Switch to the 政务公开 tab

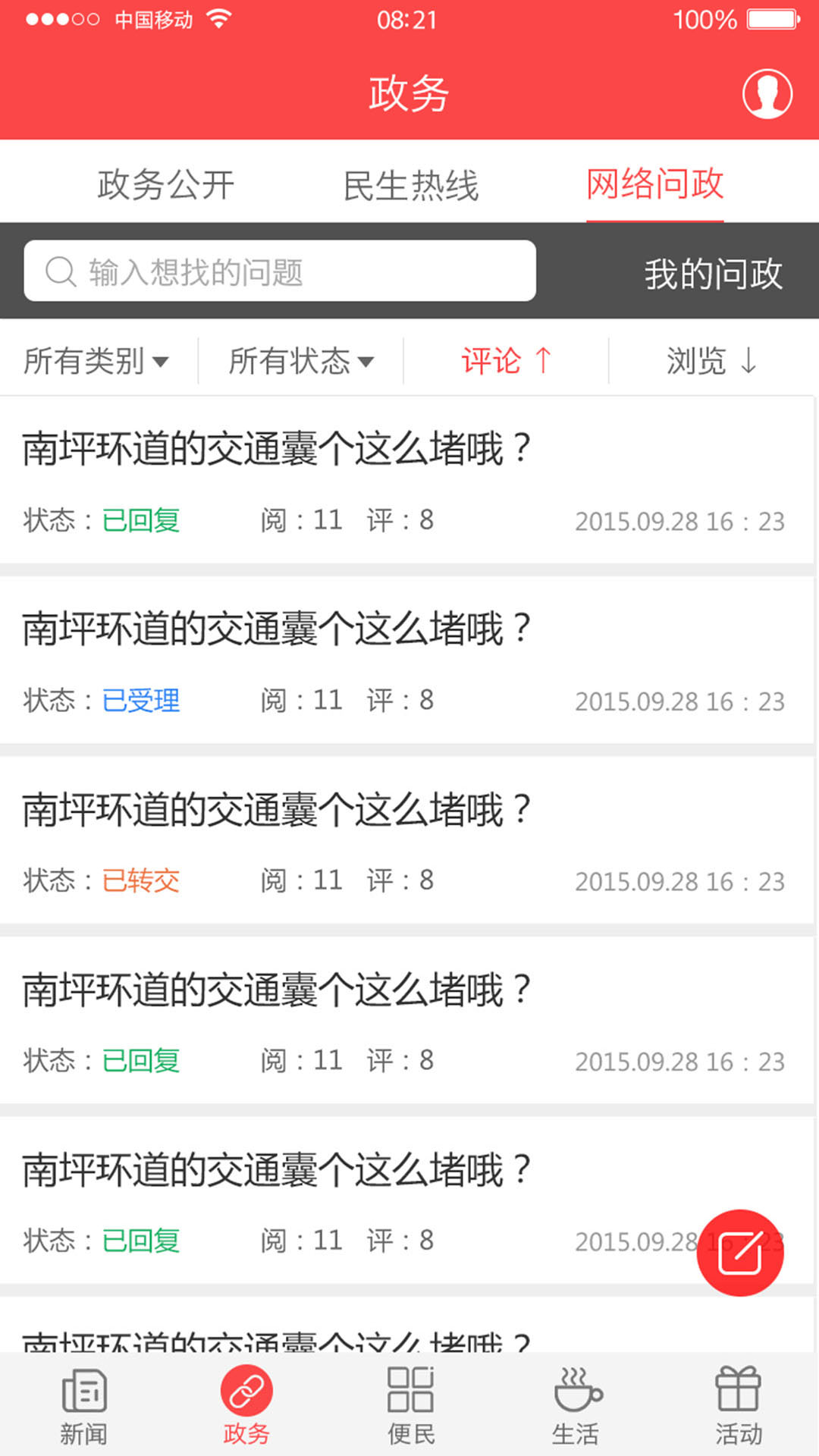pos(164,184)
